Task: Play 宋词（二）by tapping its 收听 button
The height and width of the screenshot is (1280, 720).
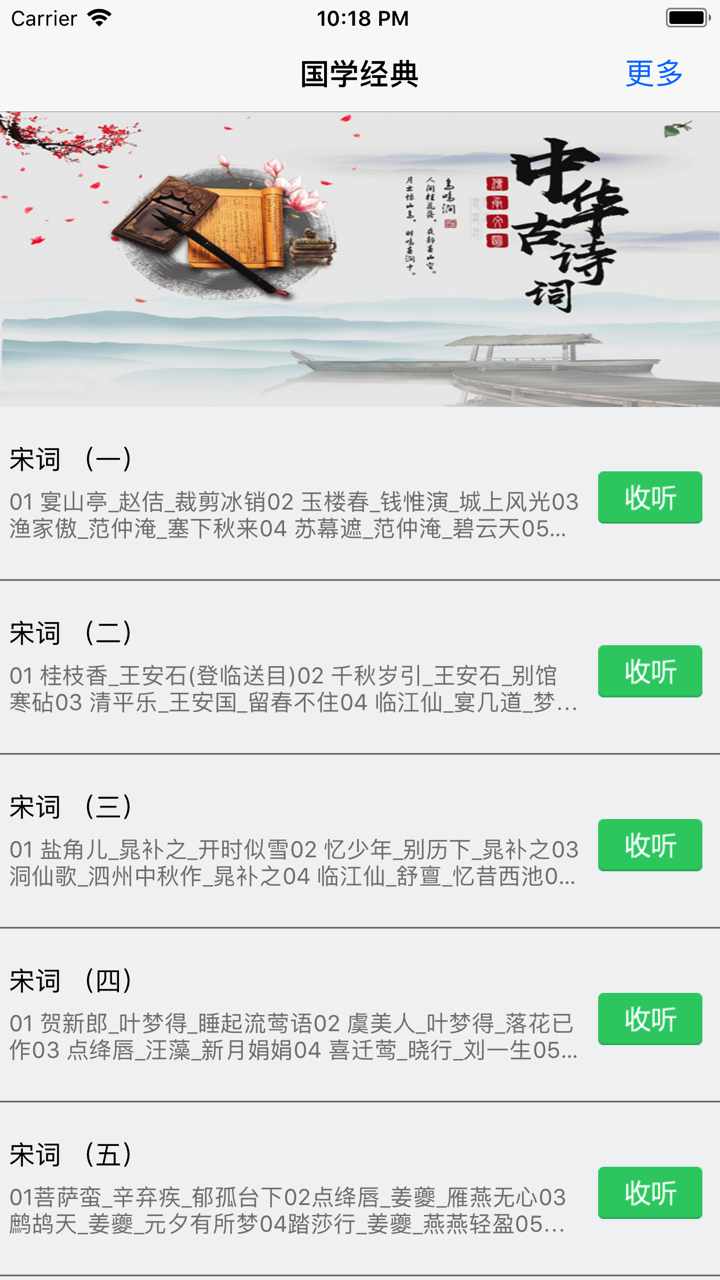Action: point(649,671)
